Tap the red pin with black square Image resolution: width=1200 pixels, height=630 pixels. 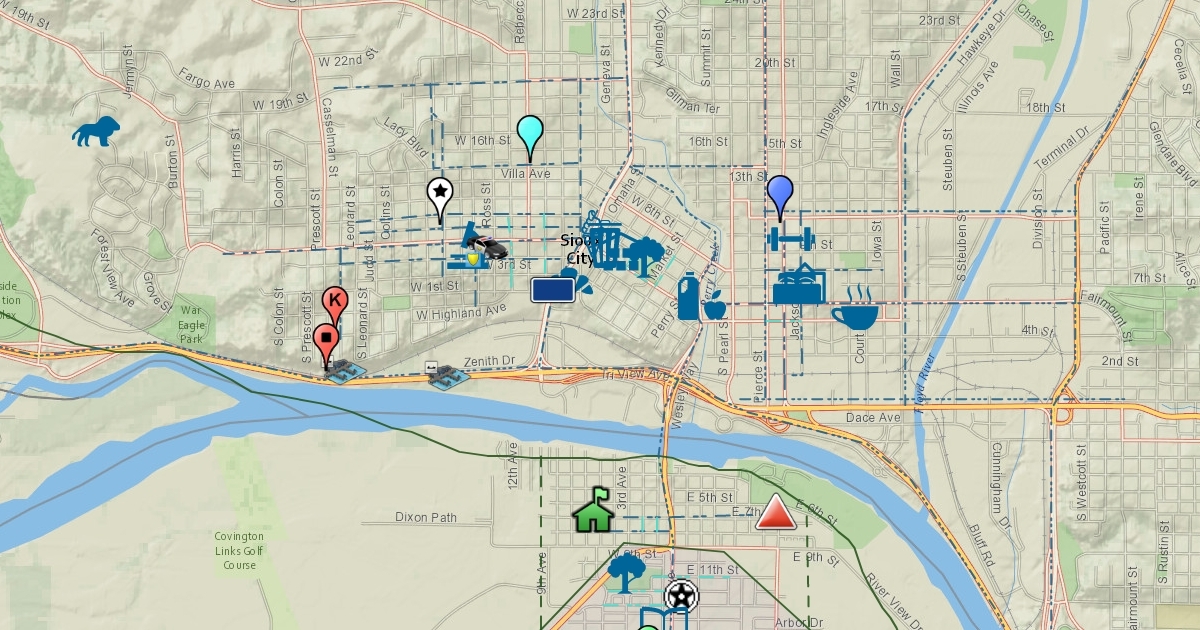pyautogui.click(x=325, y=342)
